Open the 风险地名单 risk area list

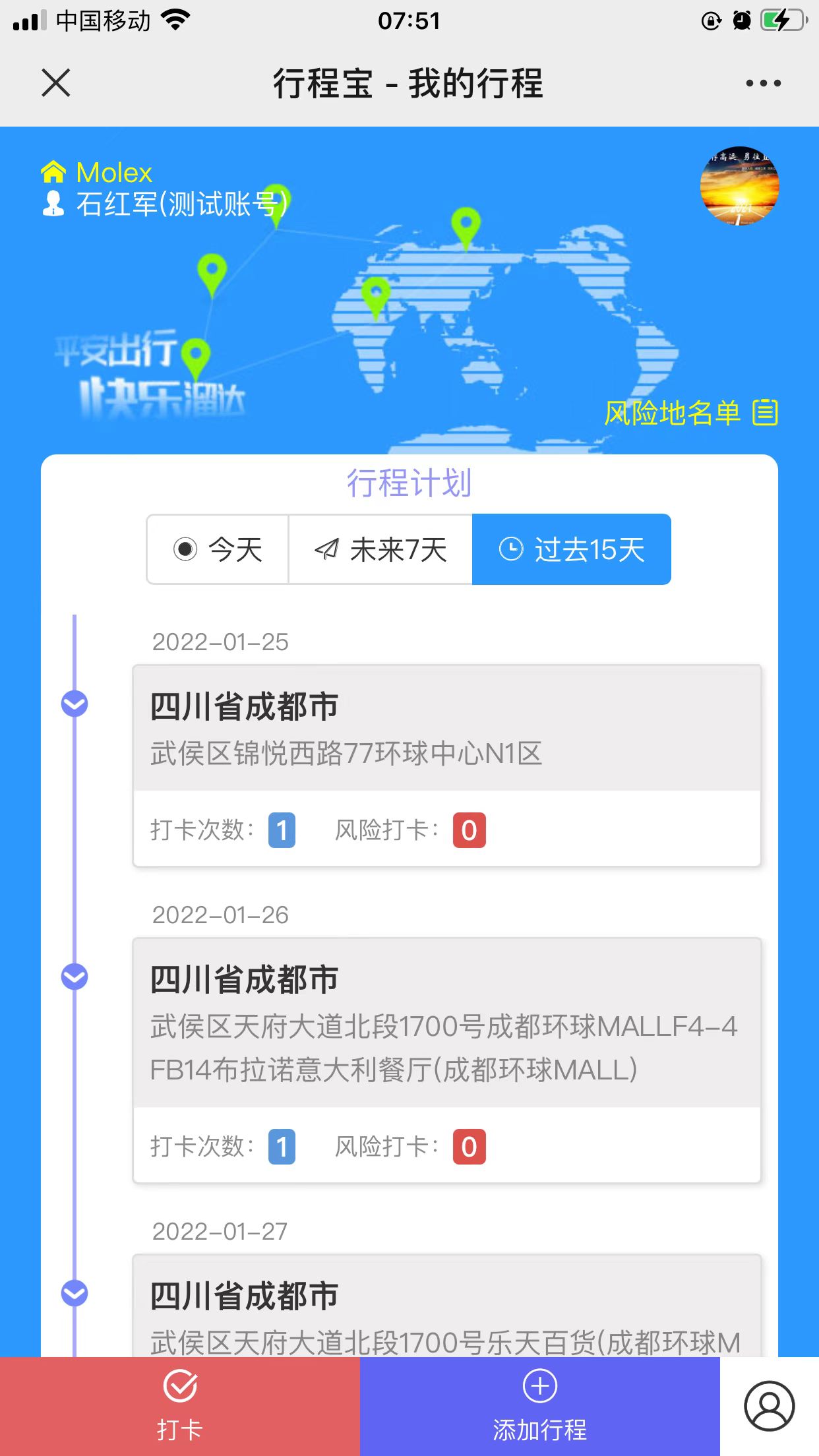pos(690,413)
